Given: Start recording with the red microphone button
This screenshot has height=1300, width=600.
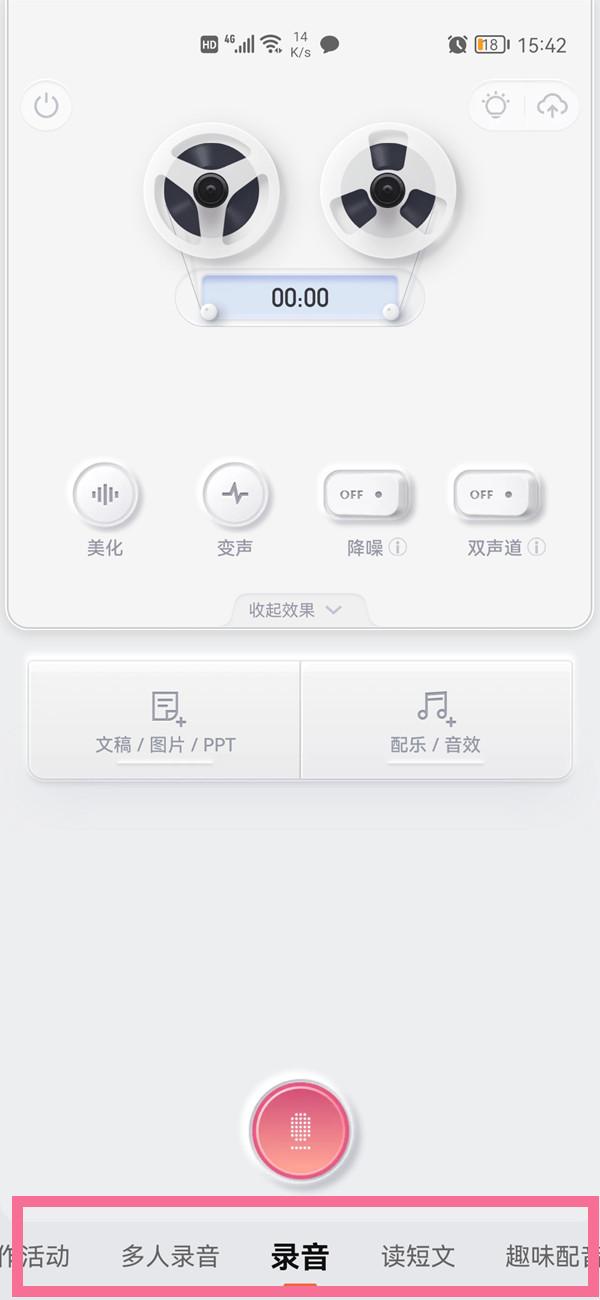Looking at the screenshot, I should [x=300, y=1130].
